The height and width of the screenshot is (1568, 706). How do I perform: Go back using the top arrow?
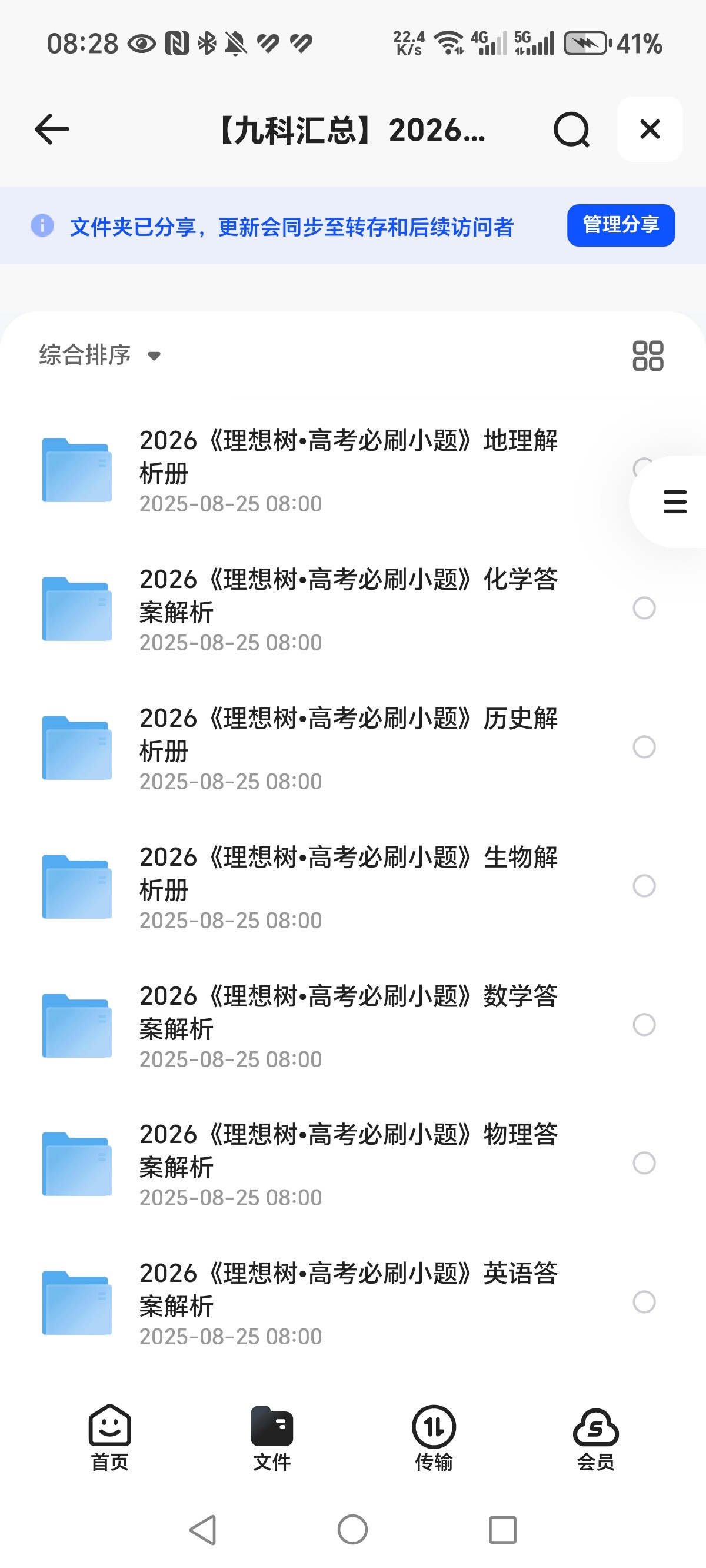coord(52,129)
